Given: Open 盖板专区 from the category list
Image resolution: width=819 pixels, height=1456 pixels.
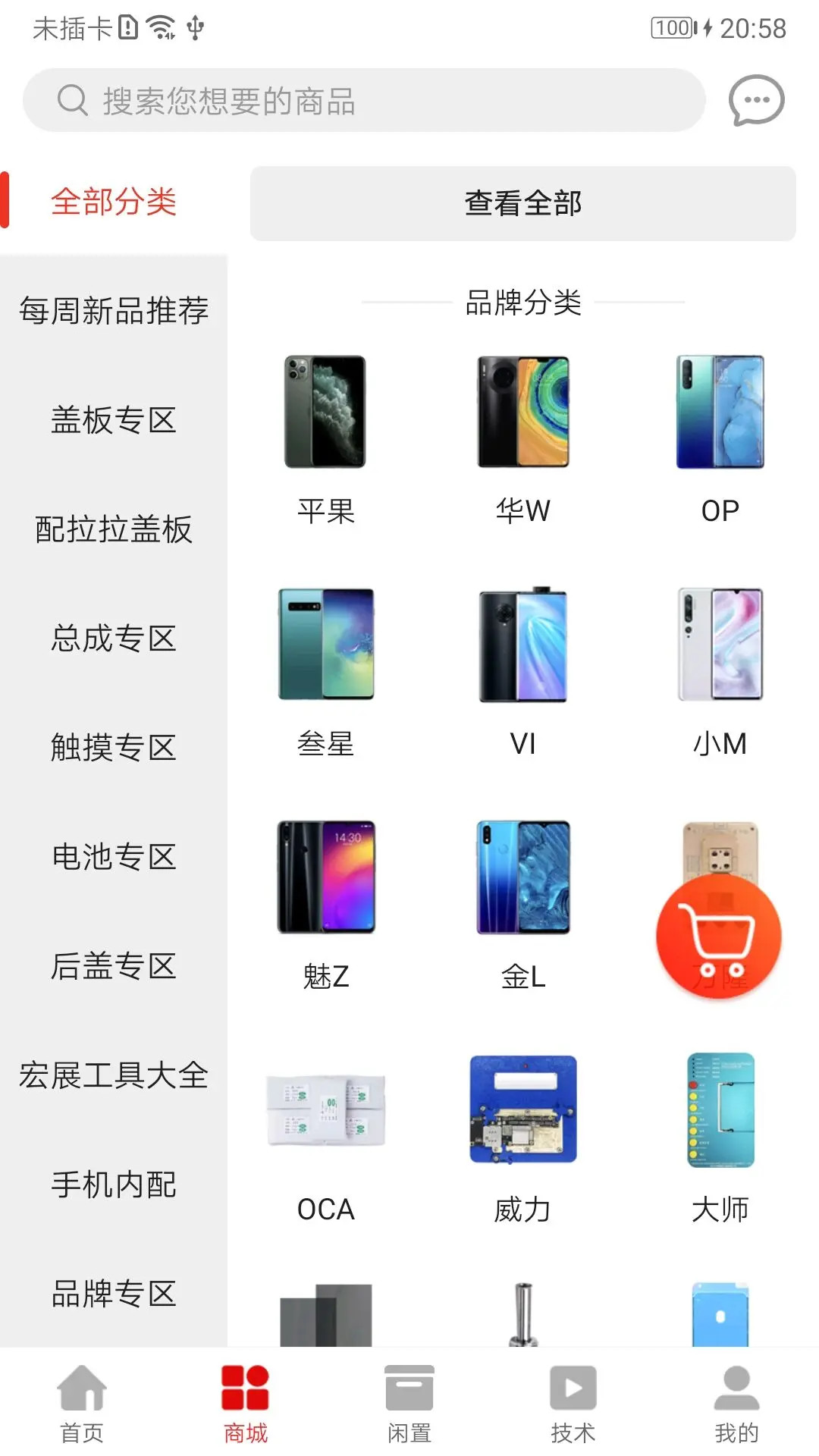Looking at the screenshot, I should (x=115, y=422).
